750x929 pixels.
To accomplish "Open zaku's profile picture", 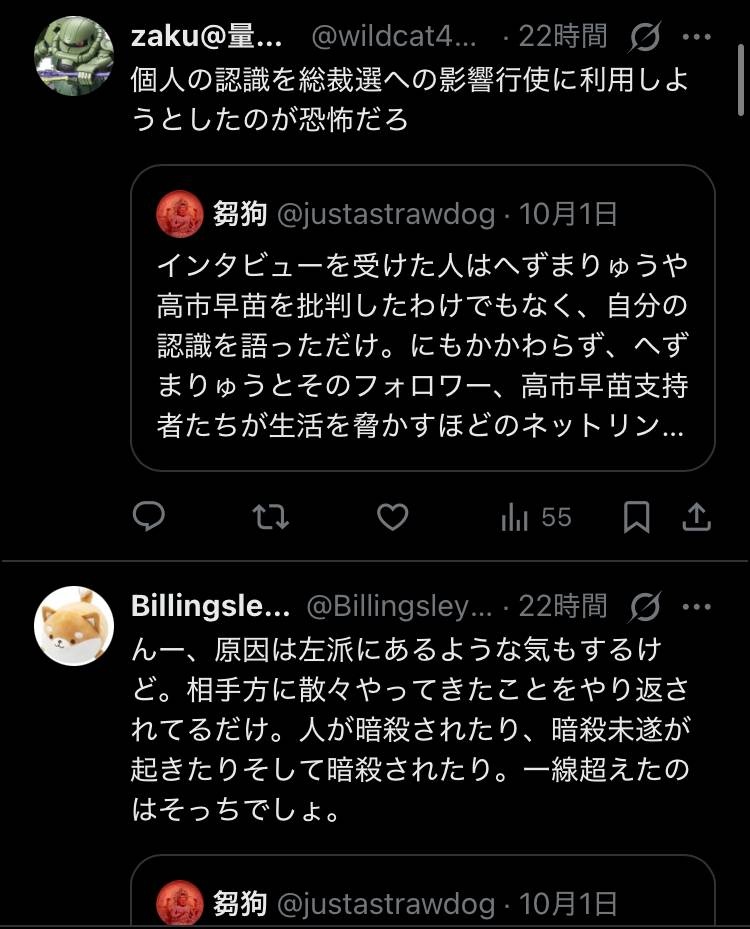I will (74, 56).
